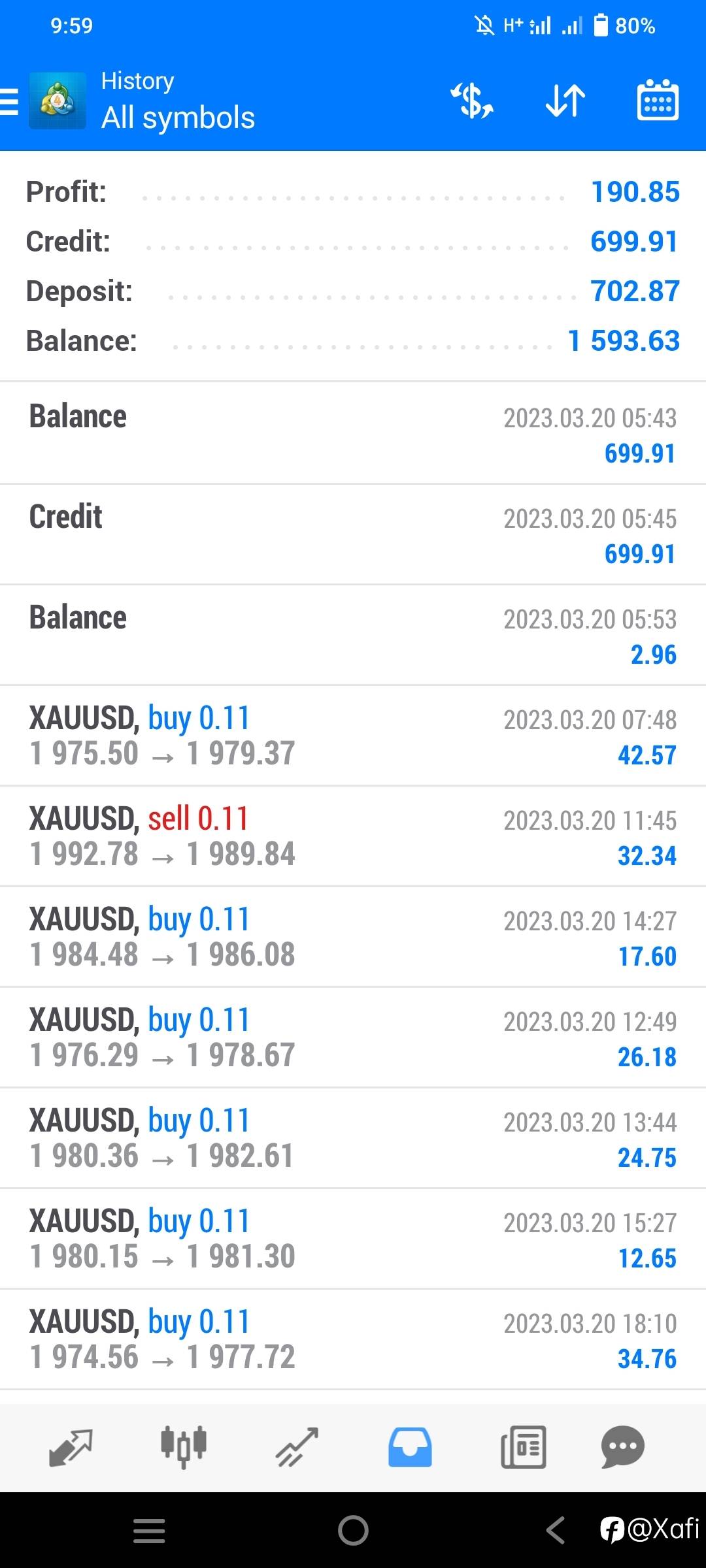Image resolution: width=706 pixels, height=1568 pixels.
Task: Open the XAUUSD buy trade with profit 42.57
Action: (x=353, y=736)
